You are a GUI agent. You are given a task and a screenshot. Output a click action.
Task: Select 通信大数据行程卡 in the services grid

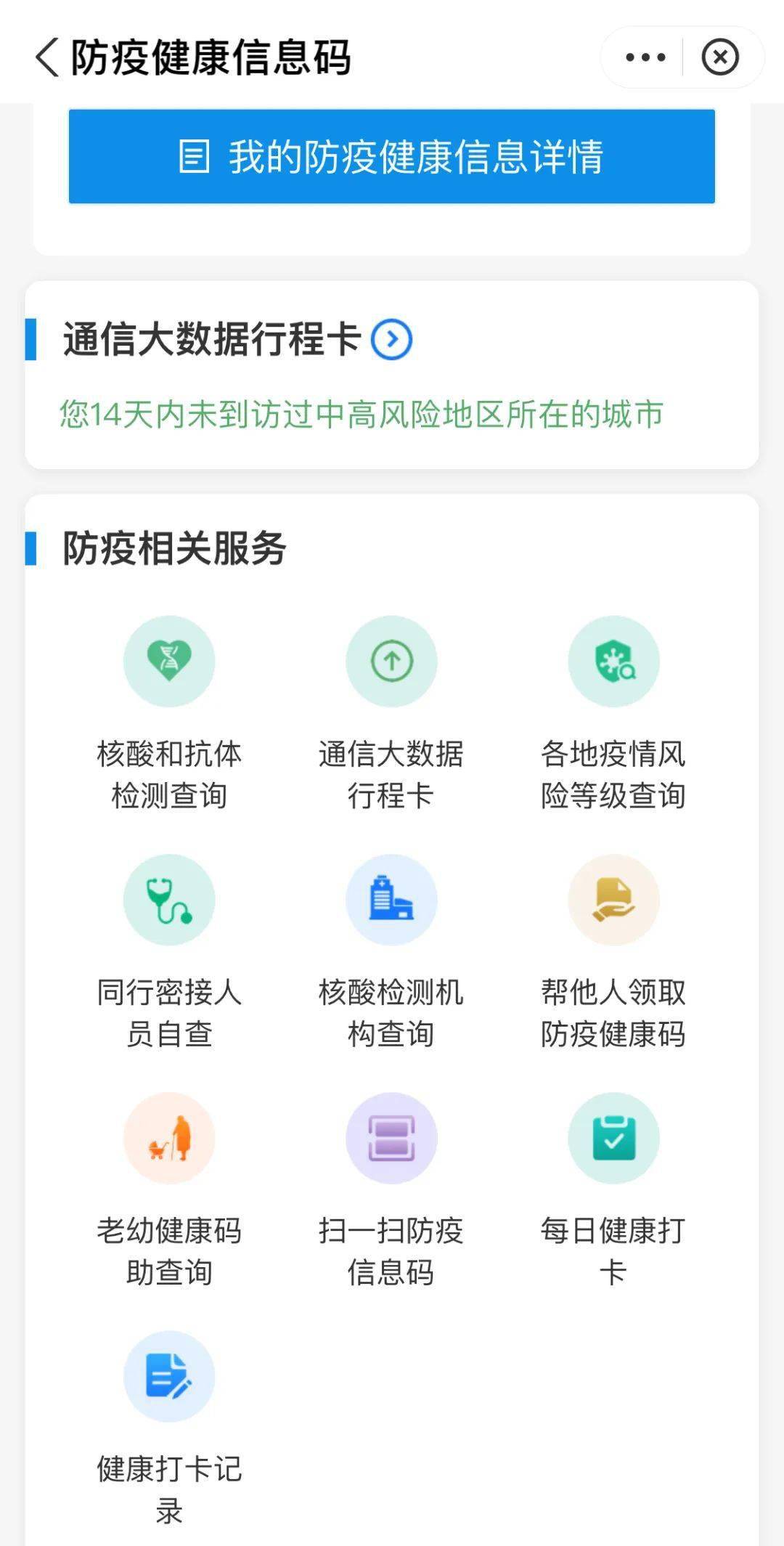[391, 713]
